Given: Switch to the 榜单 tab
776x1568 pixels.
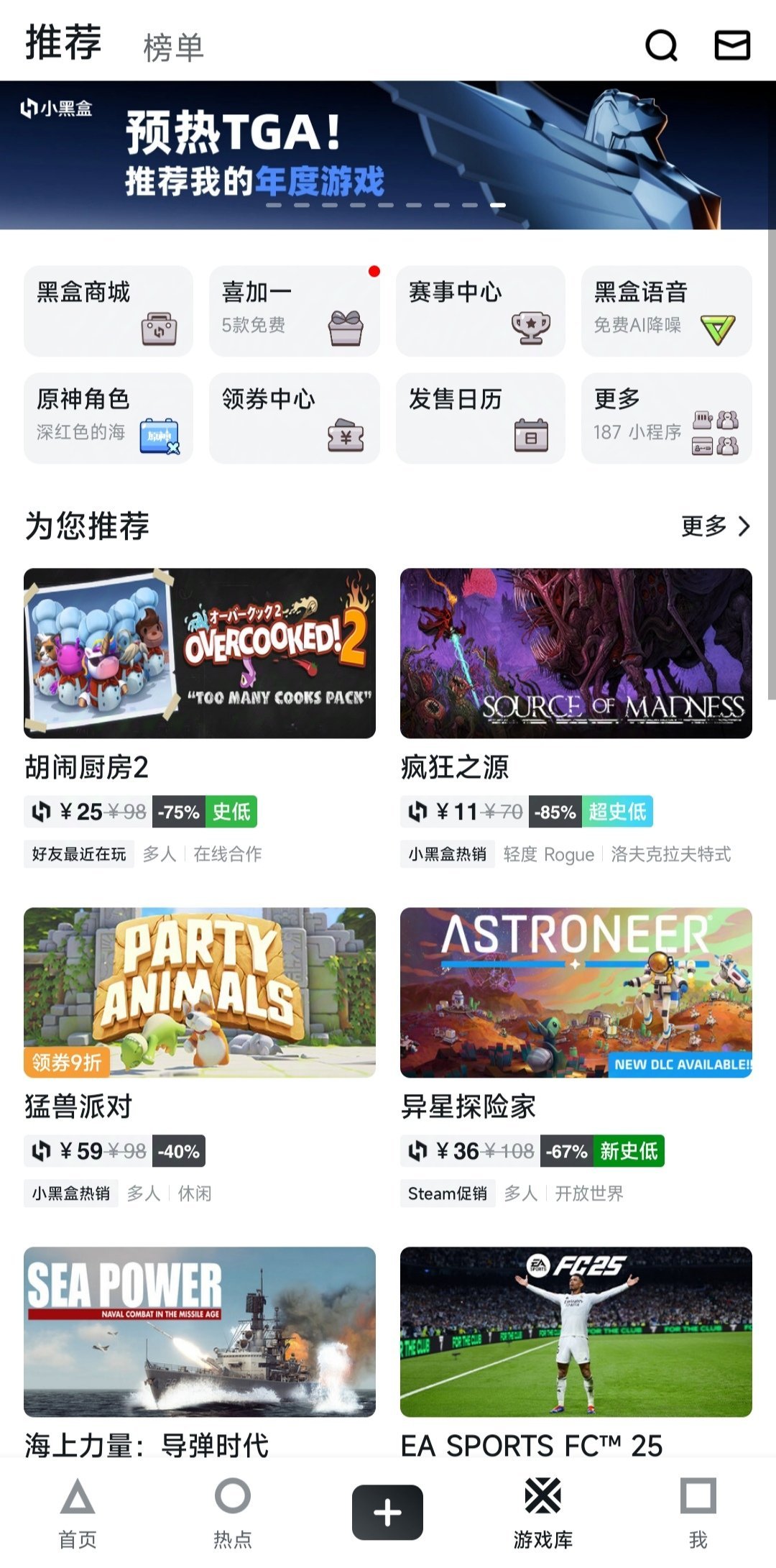Looking at the screenshot, I should click(x=173, y=48).
